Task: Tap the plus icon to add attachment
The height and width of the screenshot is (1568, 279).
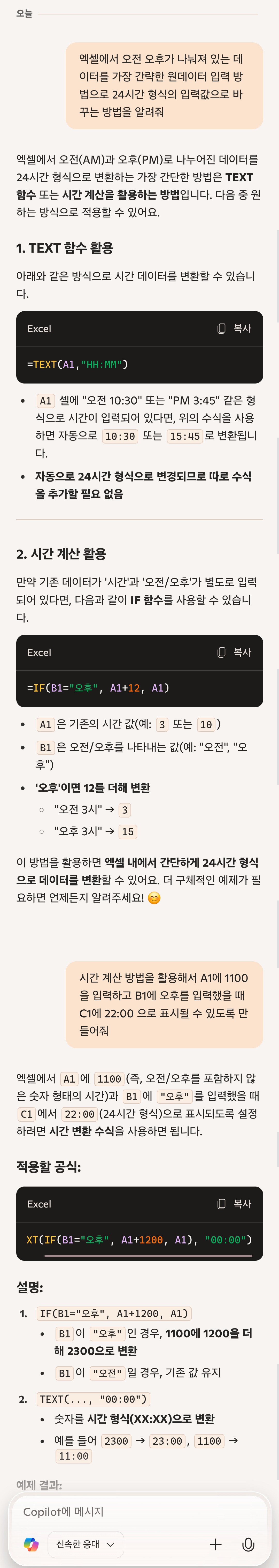Action: click(215, 1544)
